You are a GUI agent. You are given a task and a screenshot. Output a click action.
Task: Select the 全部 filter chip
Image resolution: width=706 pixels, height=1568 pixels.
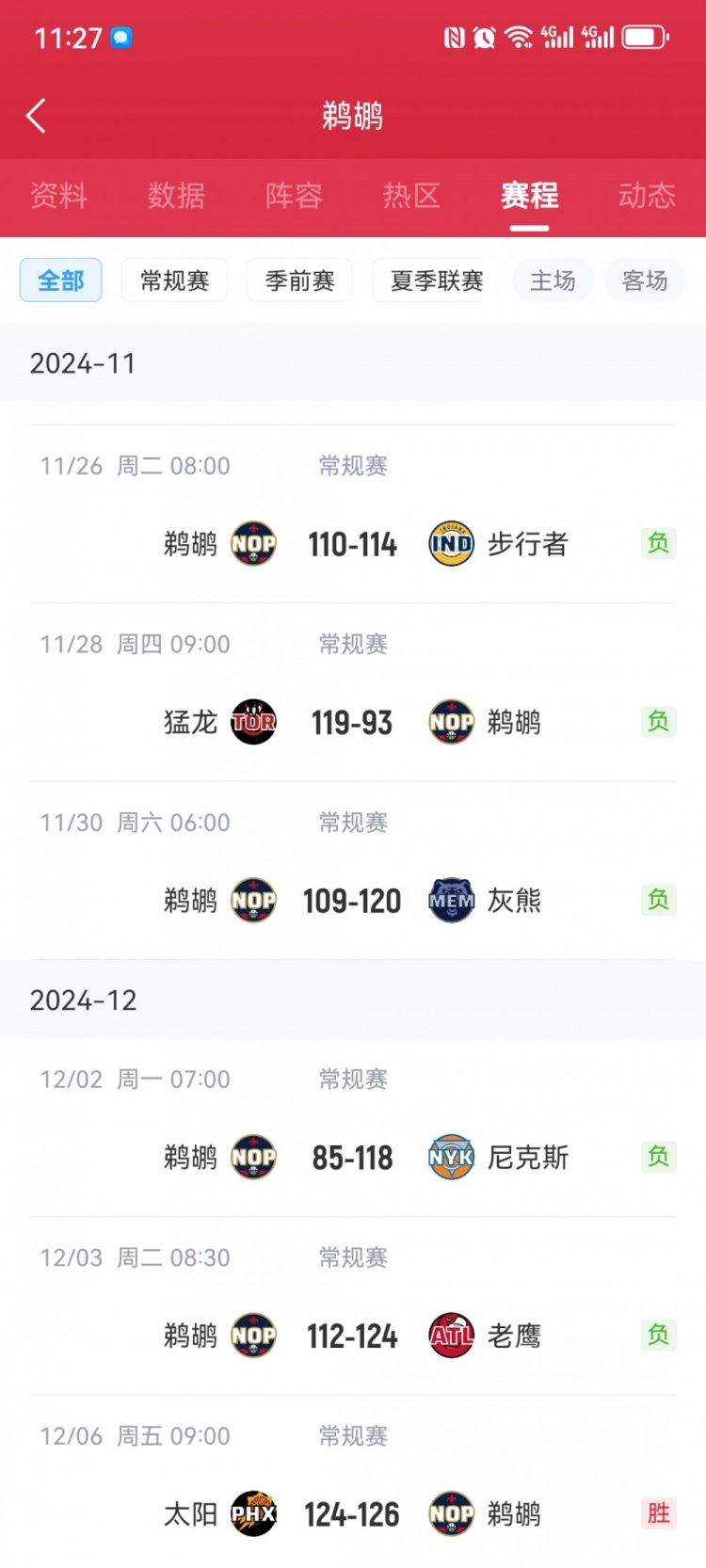[61, 280]
